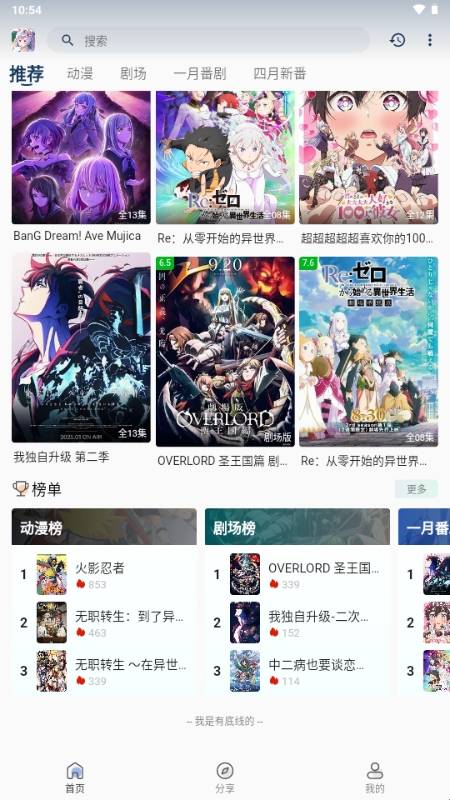Switch to the 动漫 tab
The height and width of the screenshot is (800, 450).
(80, 73)
